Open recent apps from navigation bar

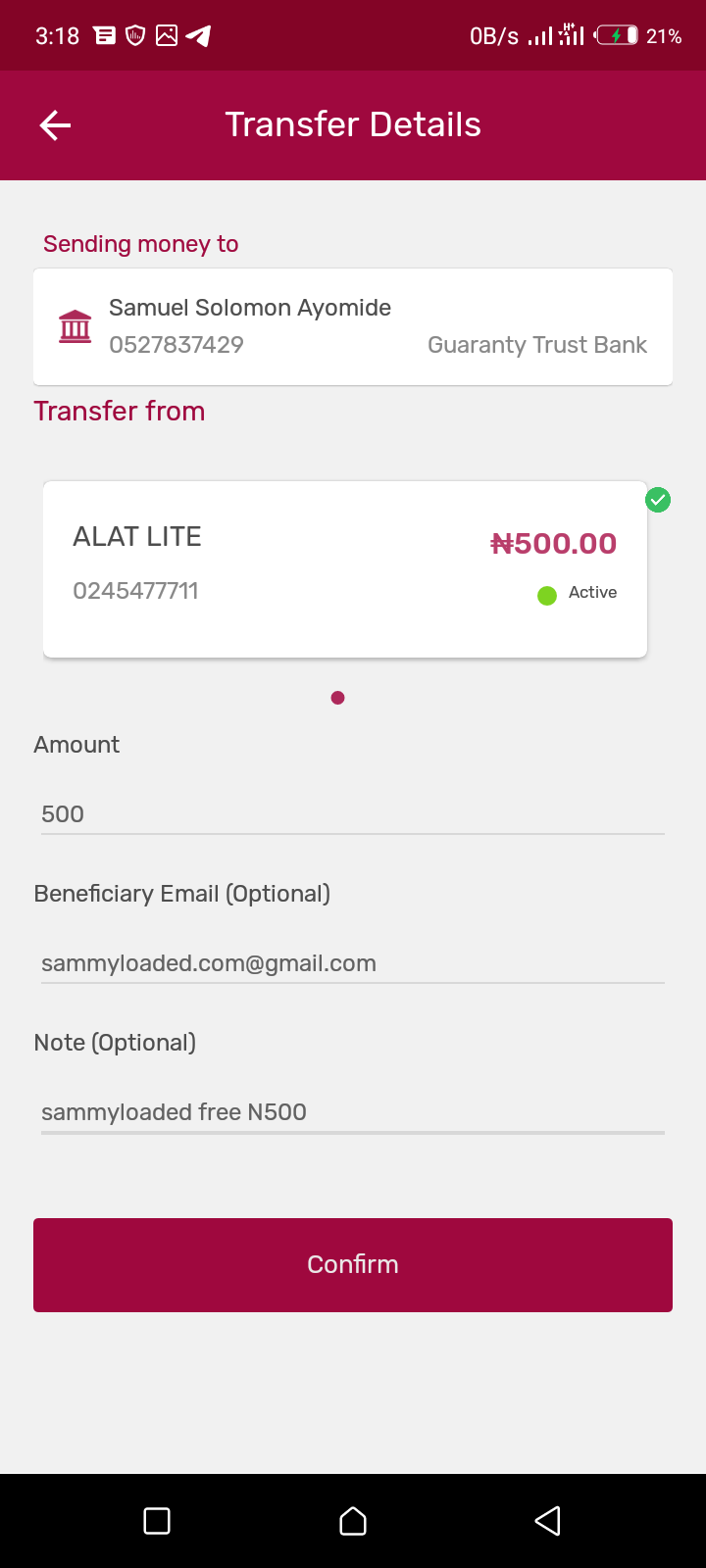pos(157,1521)
